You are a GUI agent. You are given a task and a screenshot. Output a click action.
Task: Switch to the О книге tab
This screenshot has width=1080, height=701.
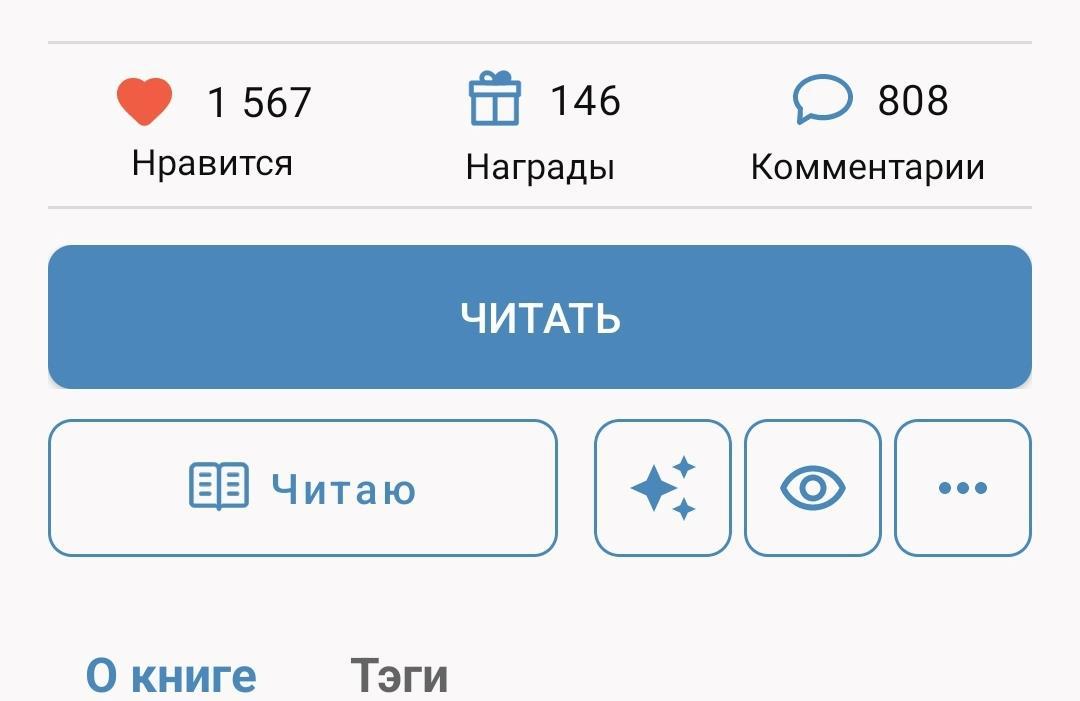pos(171,675)
